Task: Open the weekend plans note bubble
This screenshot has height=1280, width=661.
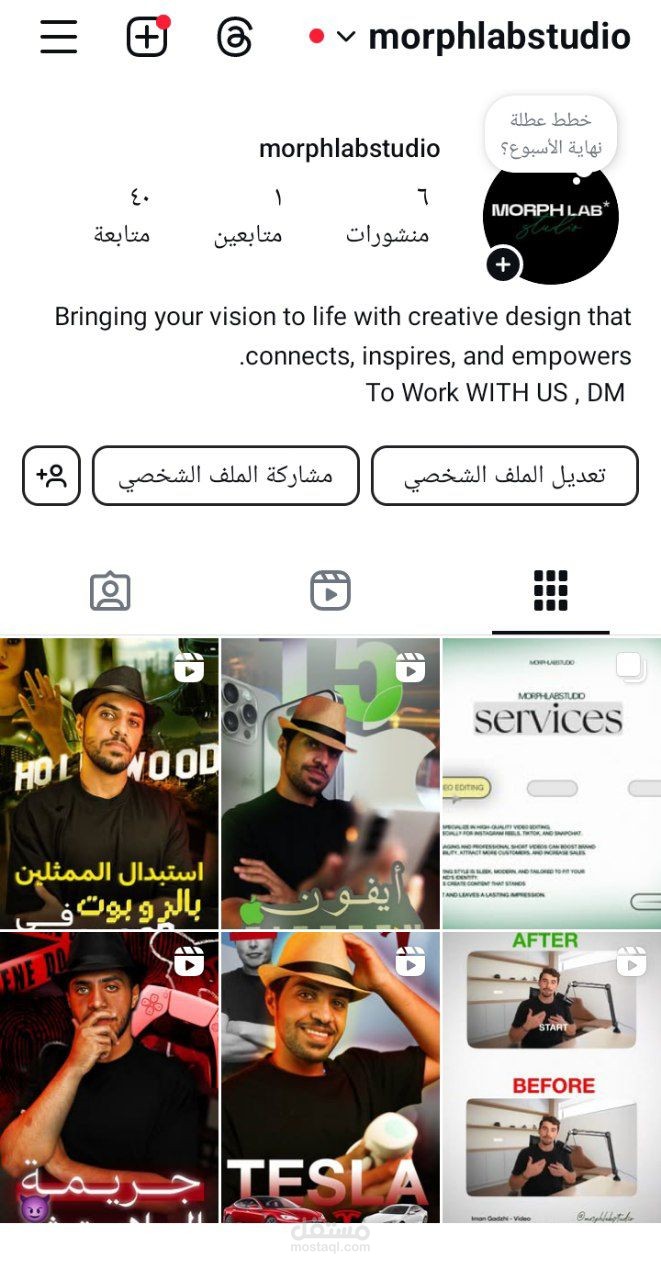Action: click(x=550, y=135)
